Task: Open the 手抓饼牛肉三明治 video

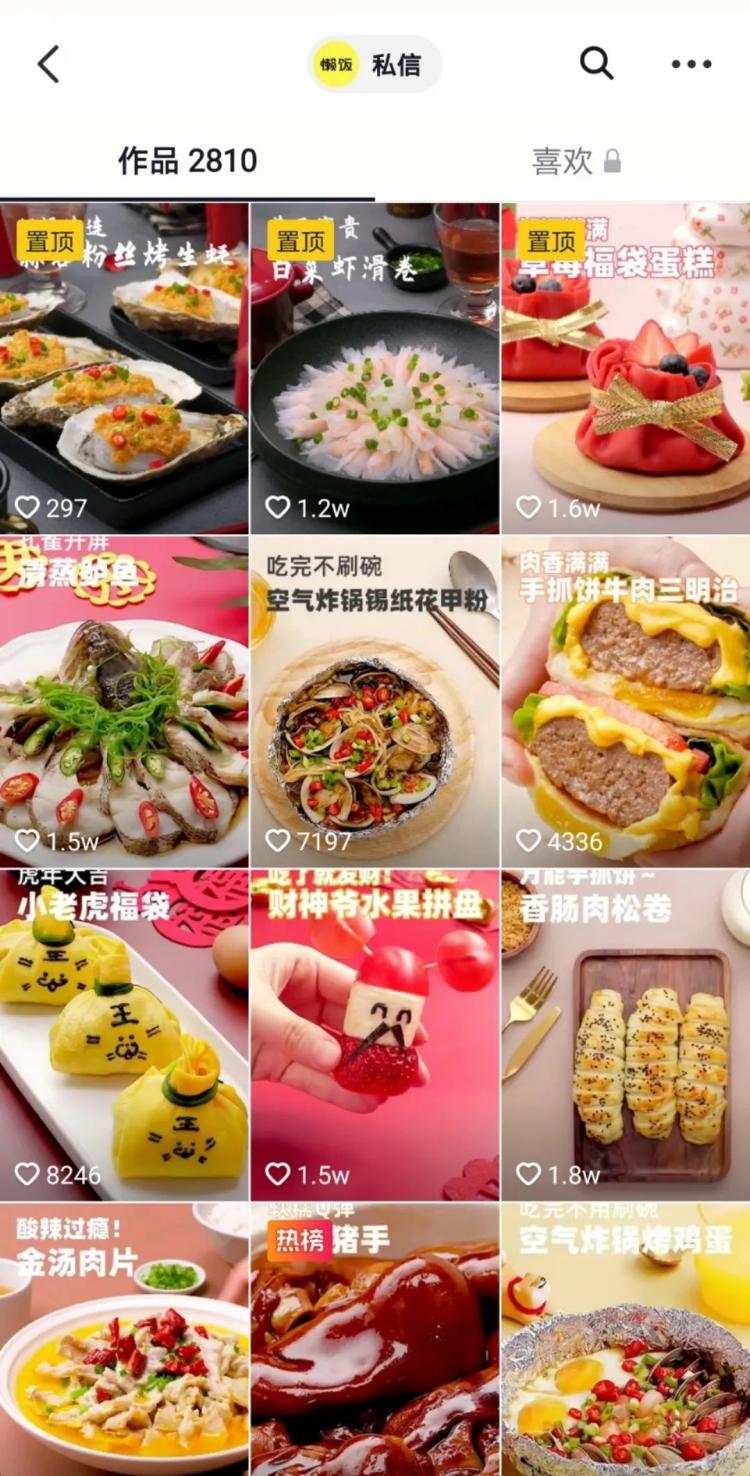Action: pos(626,702)
